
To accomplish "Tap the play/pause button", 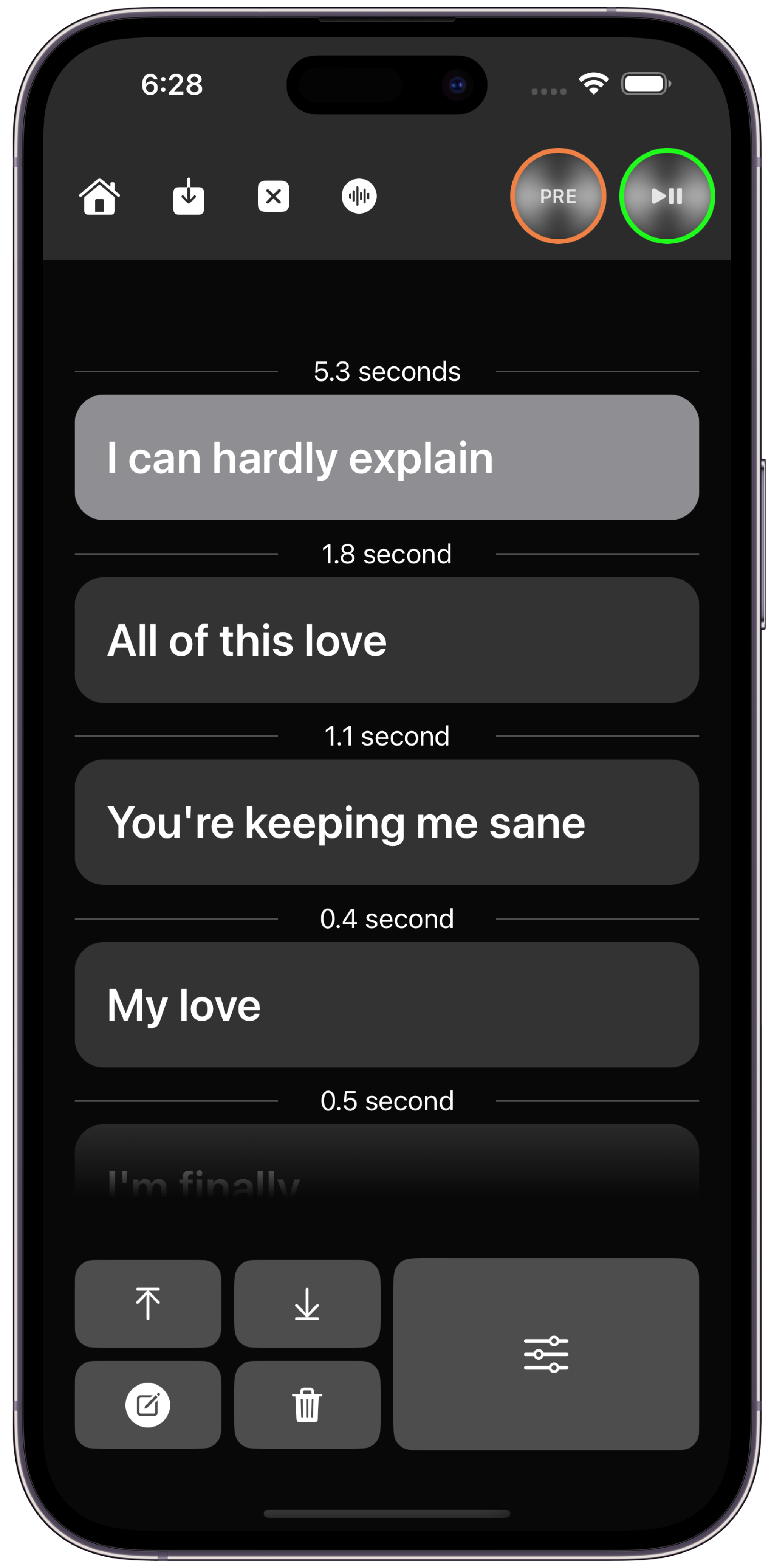I will point(667,196).
